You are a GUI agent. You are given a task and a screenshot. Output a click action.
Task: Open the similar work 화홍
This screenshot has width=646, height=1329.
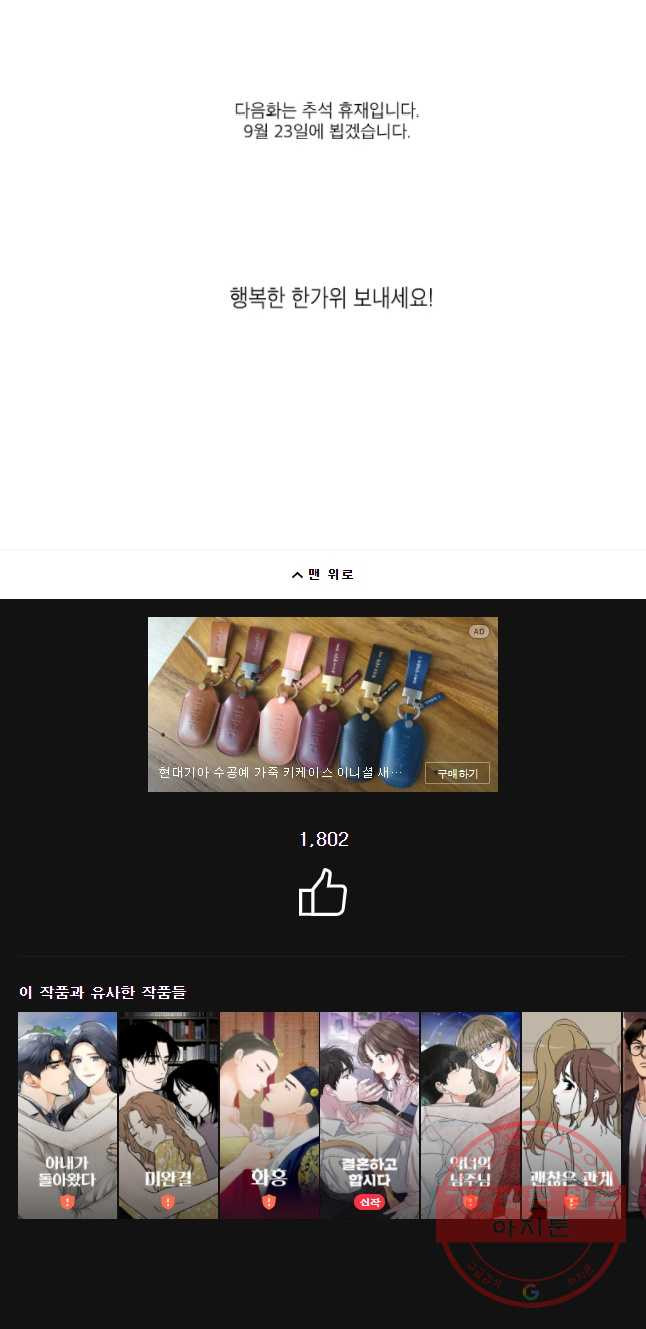(269, 1115)
